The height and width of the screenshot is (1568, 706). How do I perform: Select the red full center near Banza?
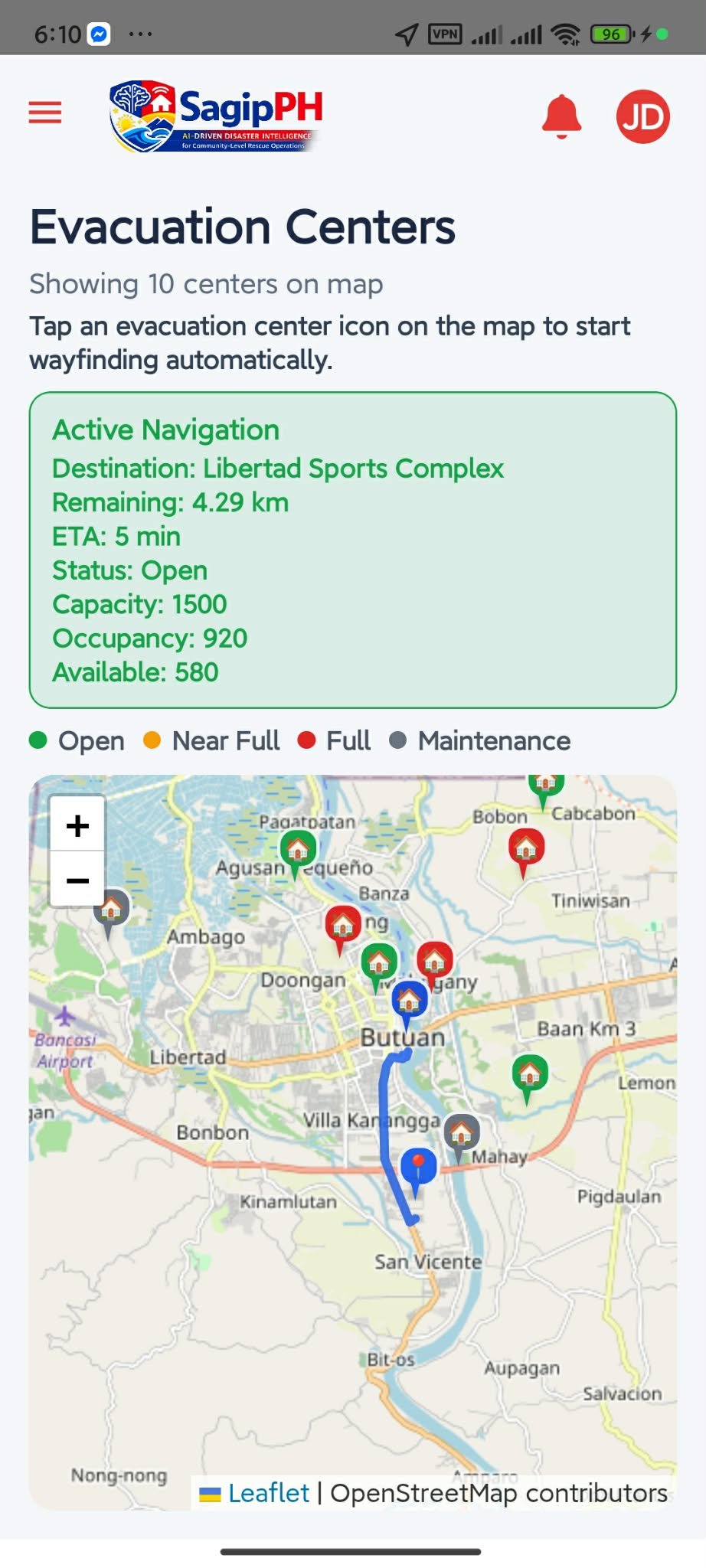[x=342, y=925]
